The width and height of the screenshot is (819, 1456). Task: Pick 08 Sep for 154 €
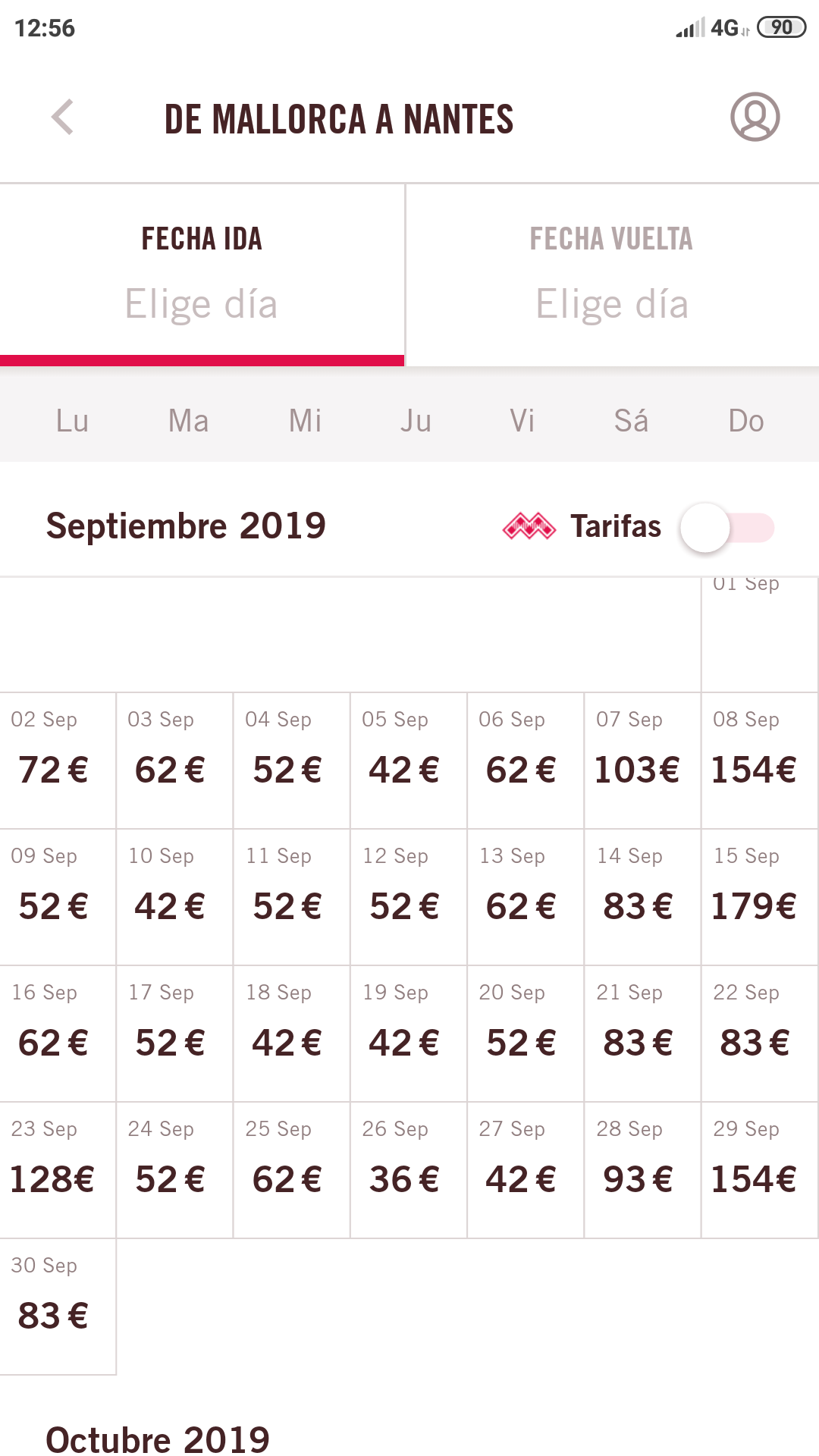click(760, 761)
